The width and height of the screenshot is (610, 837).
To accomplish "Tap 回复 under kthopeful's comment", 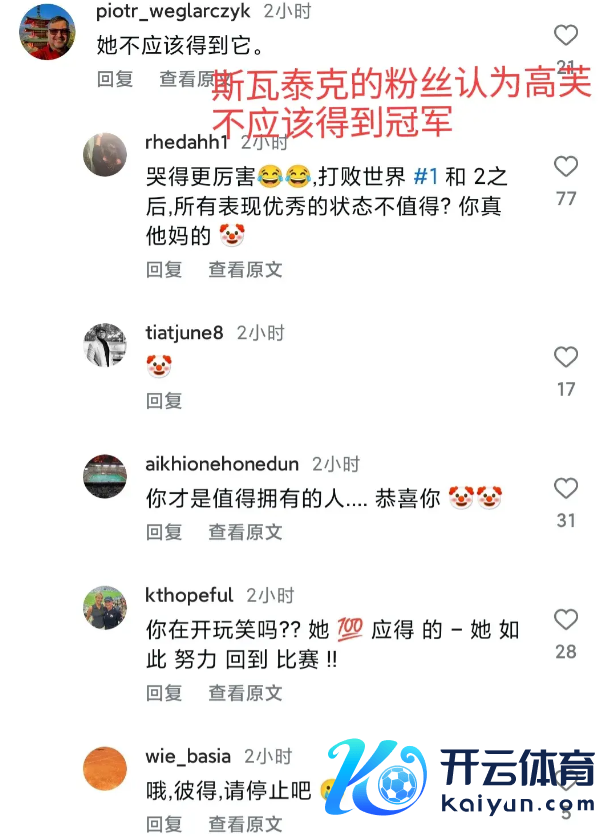I will 164,693.
